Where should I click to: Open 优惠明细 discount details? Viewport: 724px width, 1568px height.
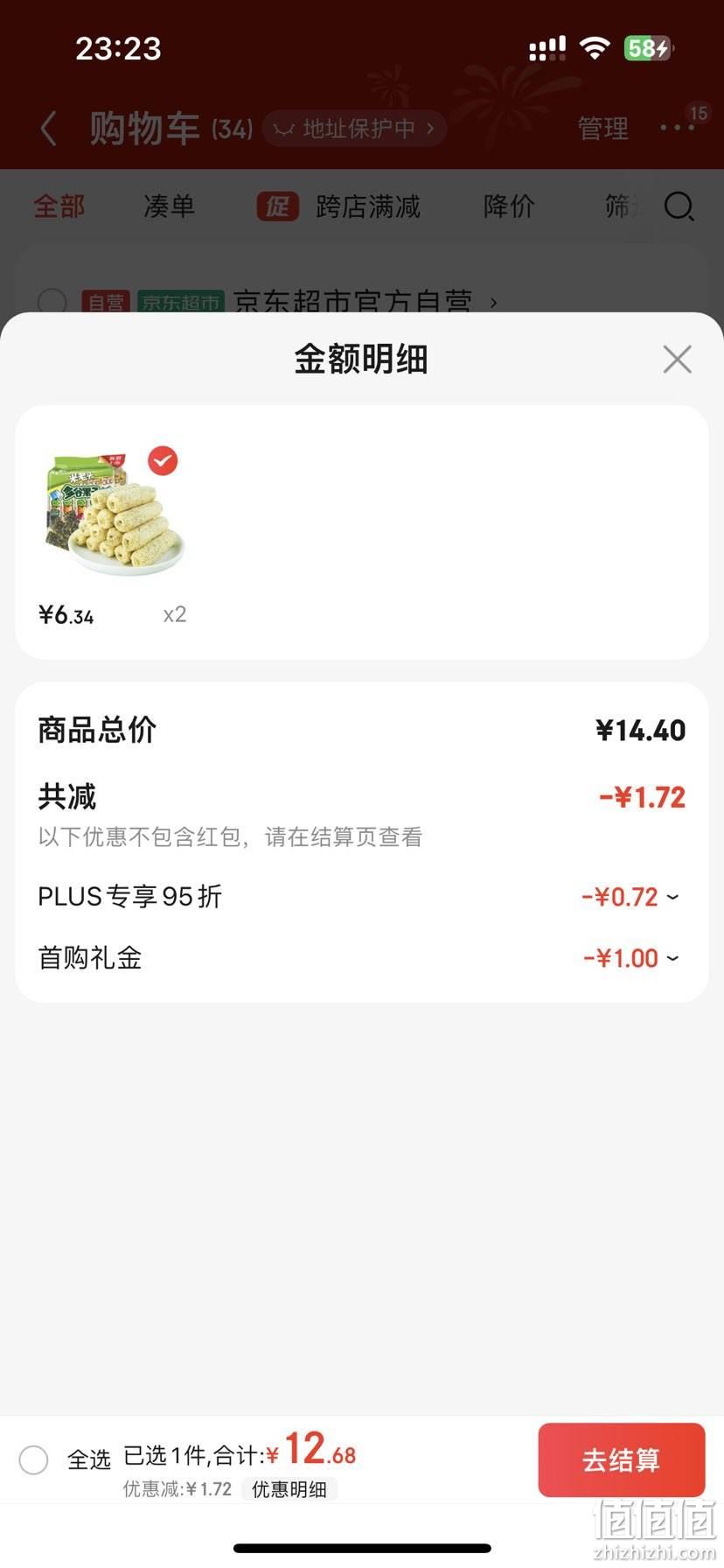tap(289, 1489)
